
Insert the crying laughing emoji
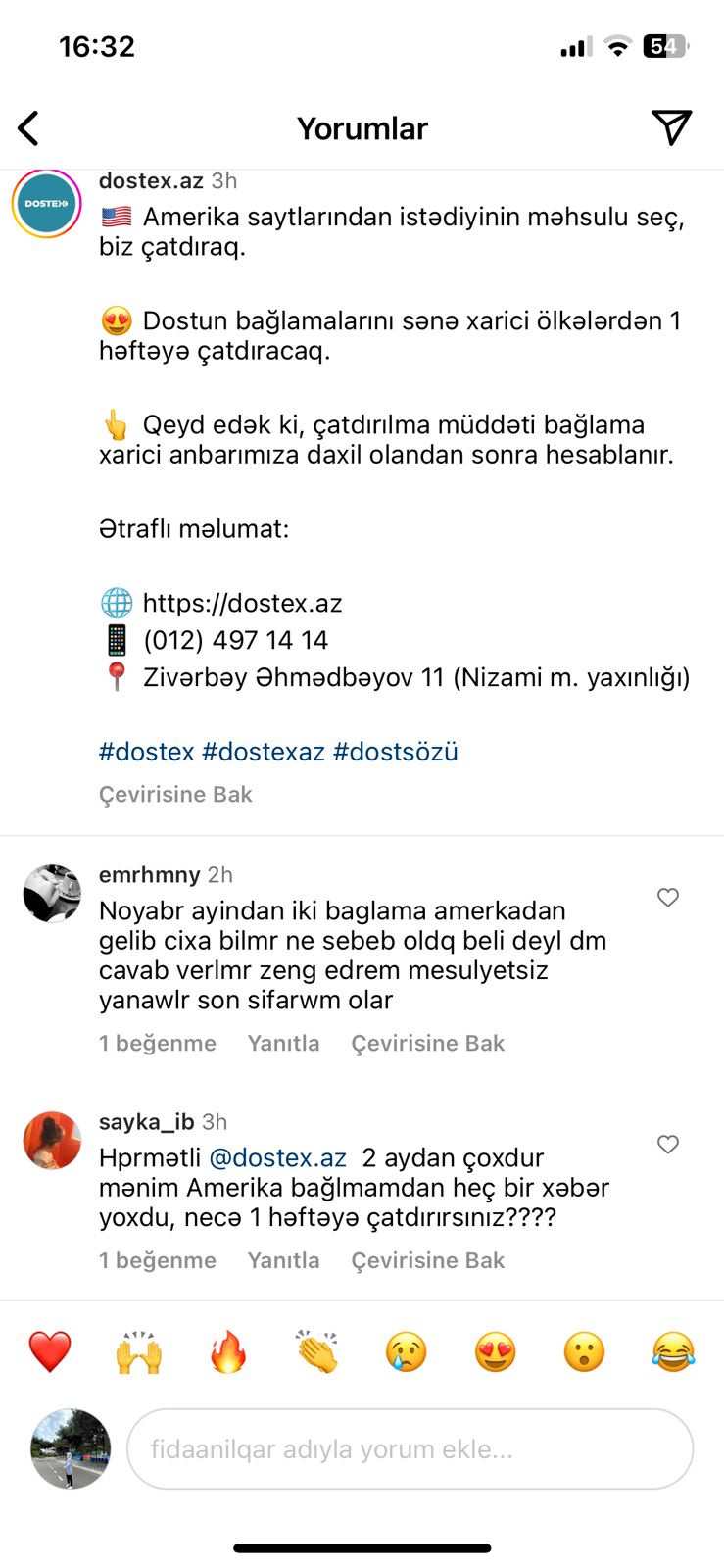[x=673, y=1352]
